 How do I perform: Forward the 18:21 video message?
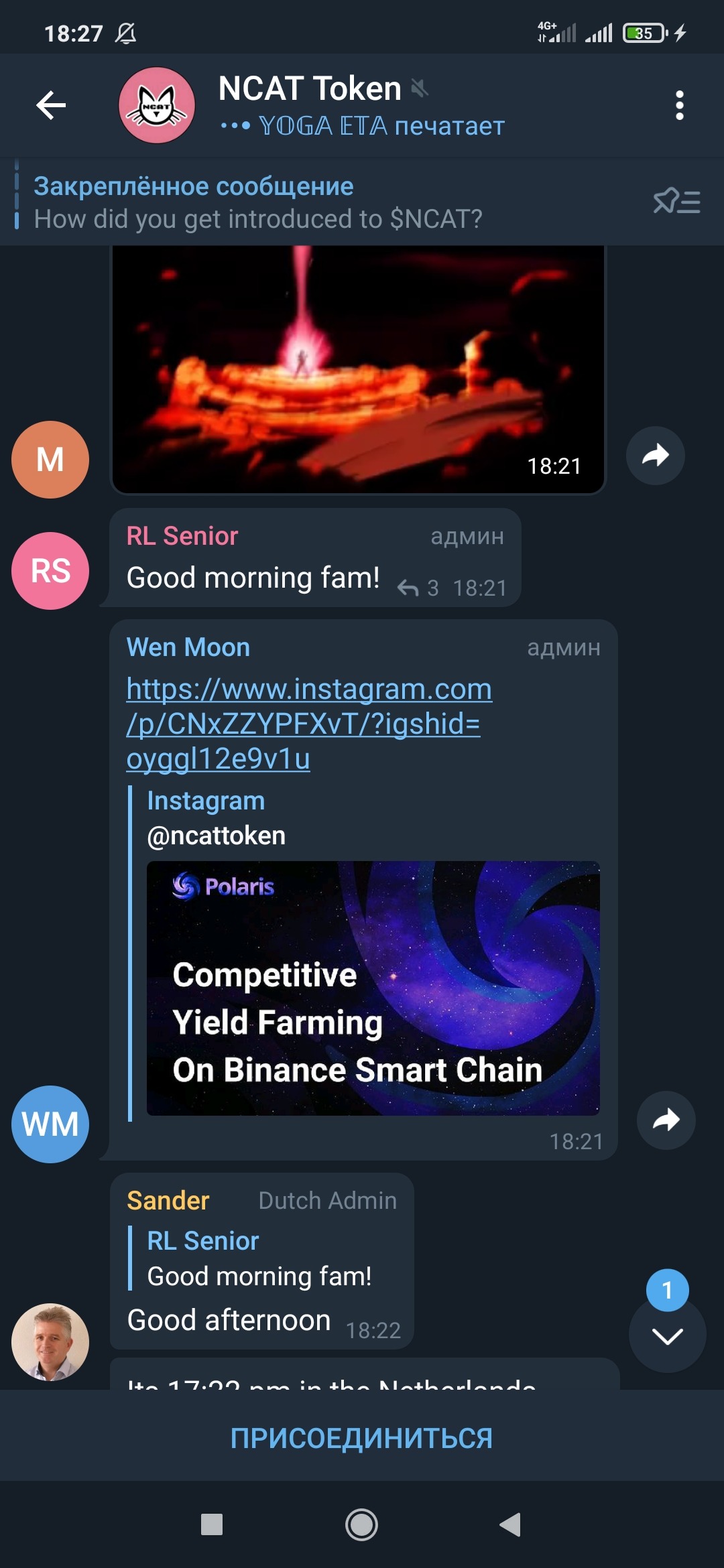(655, 456)
